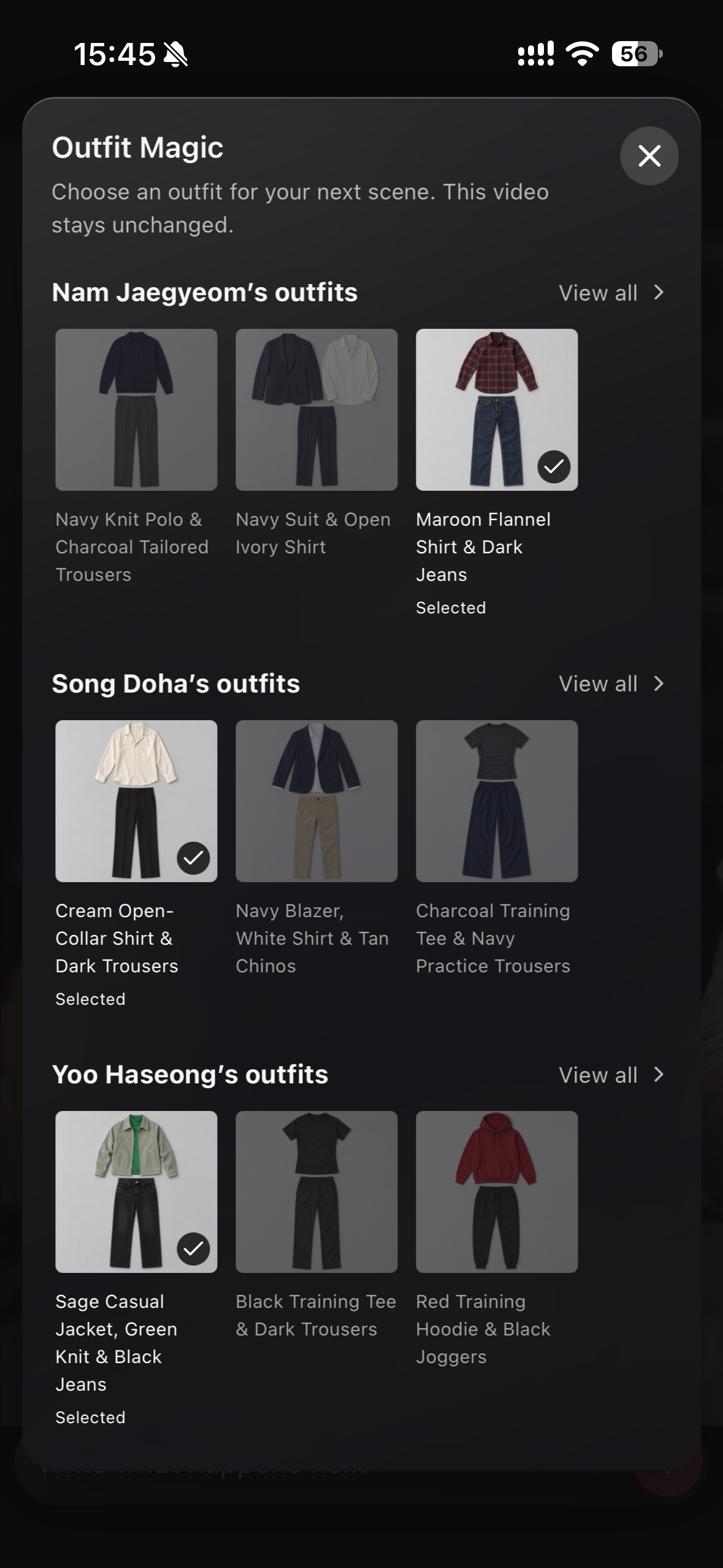Close the Outfit Magic panel

pyautogui.click(x=649, y=156)
